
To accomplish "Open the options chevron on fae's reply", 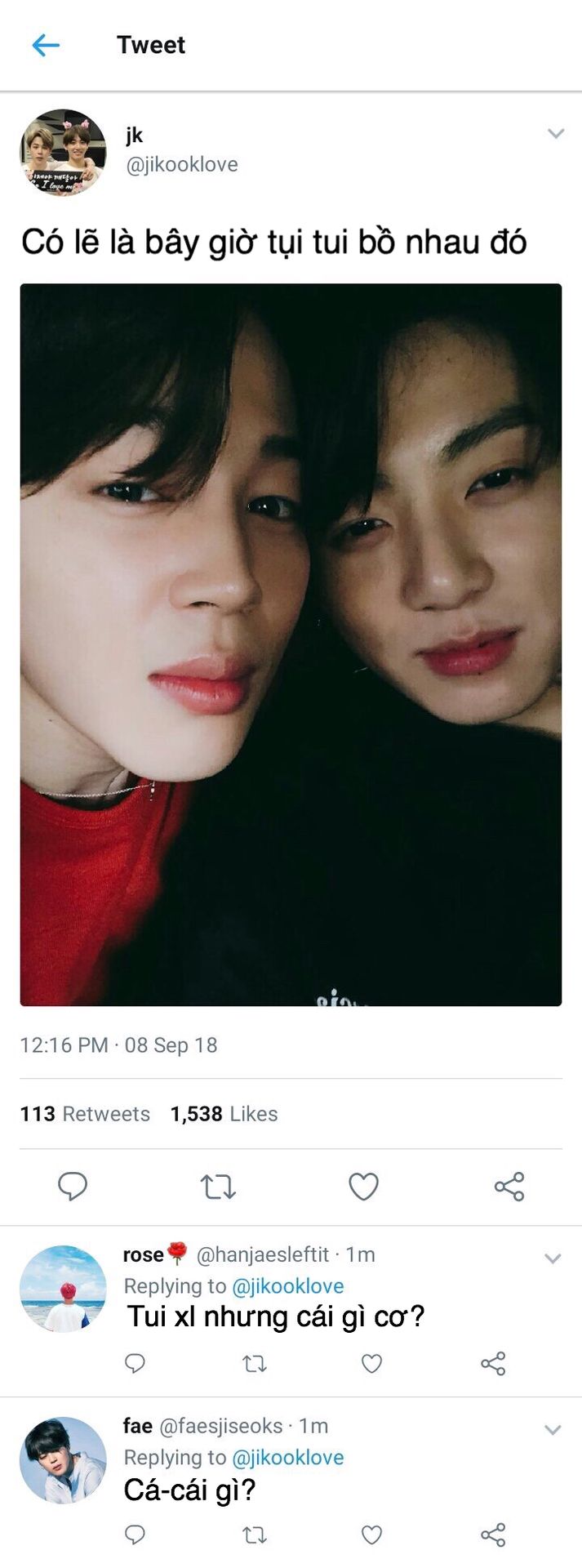I will point(553,1430).
